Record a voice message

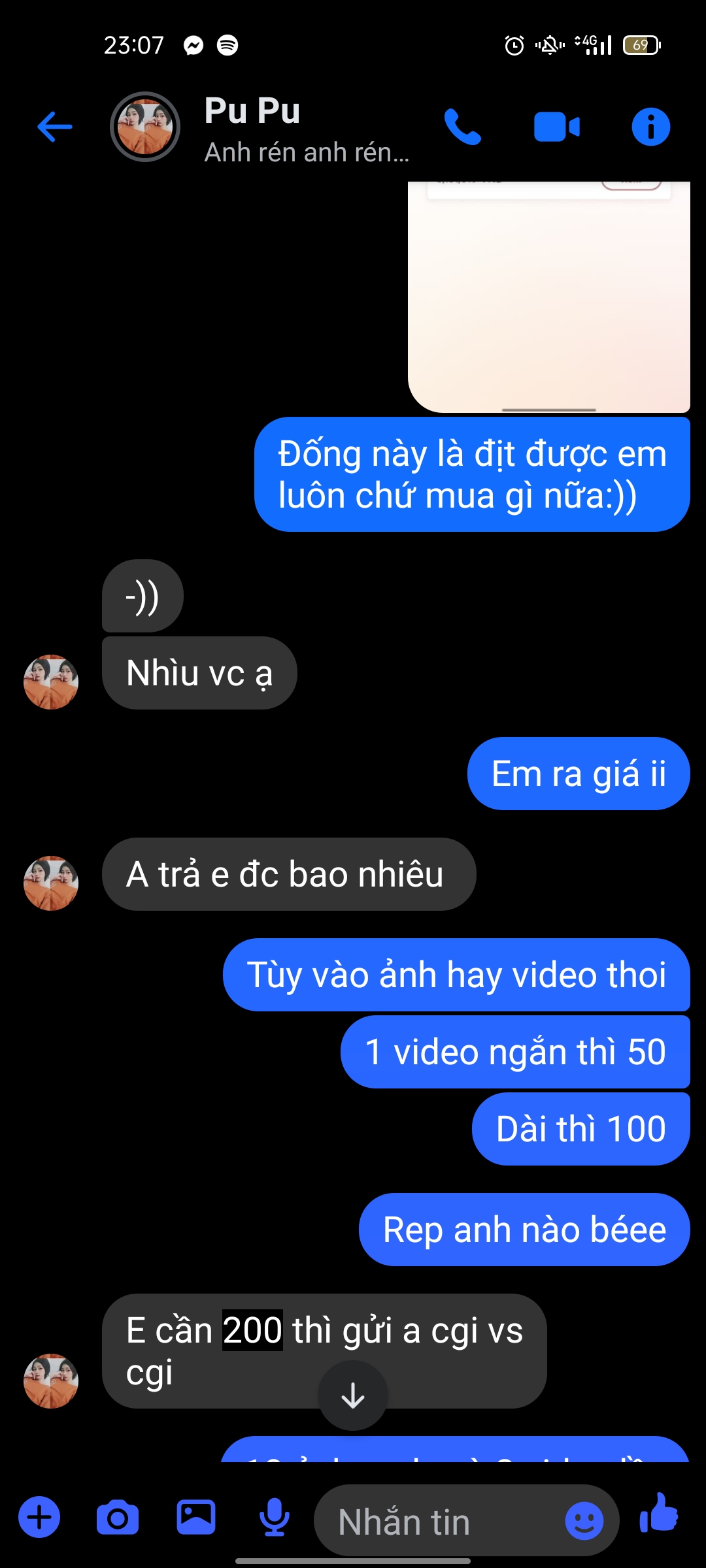coord(275,1517)
